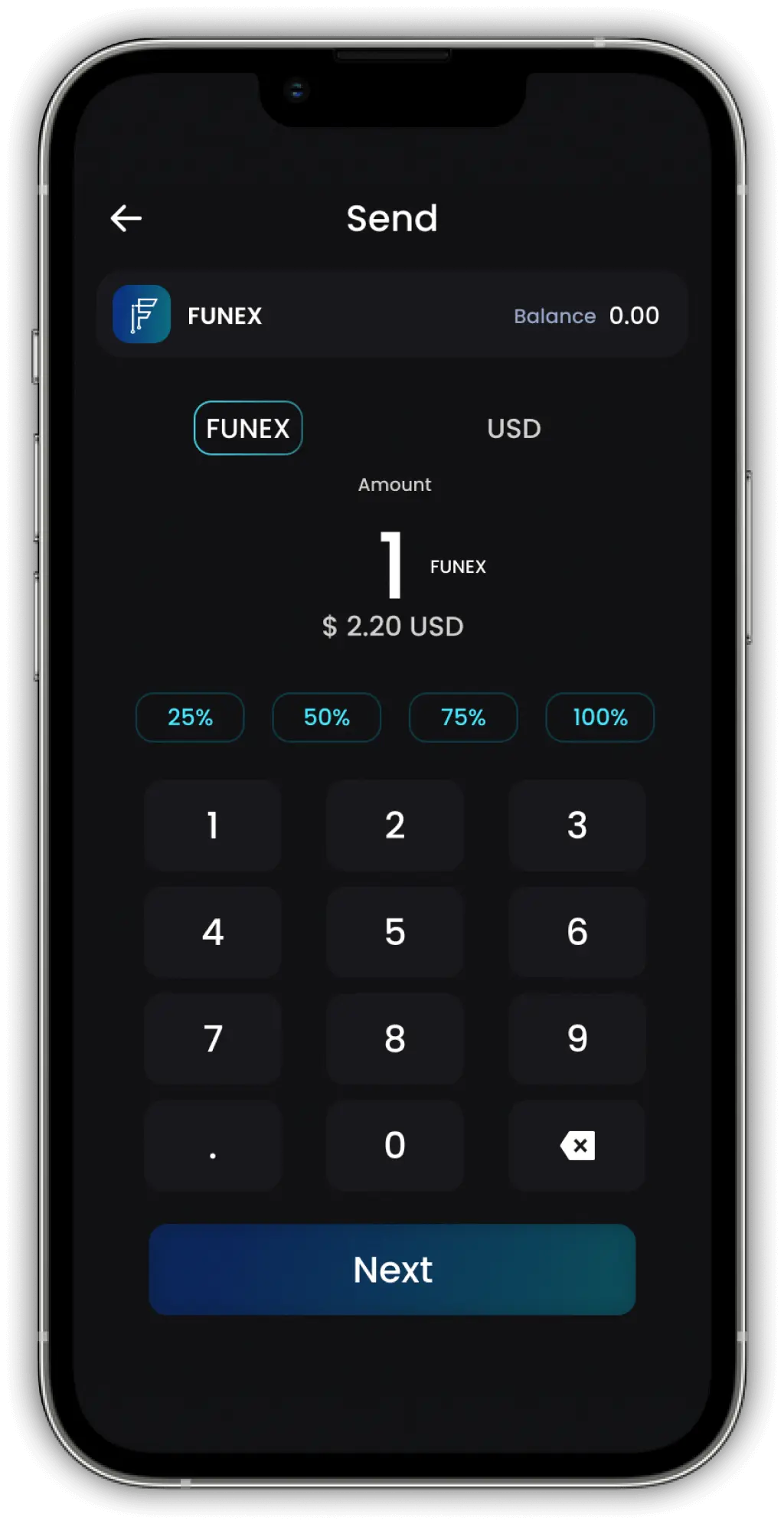Enter digit 3 on the keypad
Image resolution: width=784 pixels, height=1524 pixels.
click(x=577, y=826)
